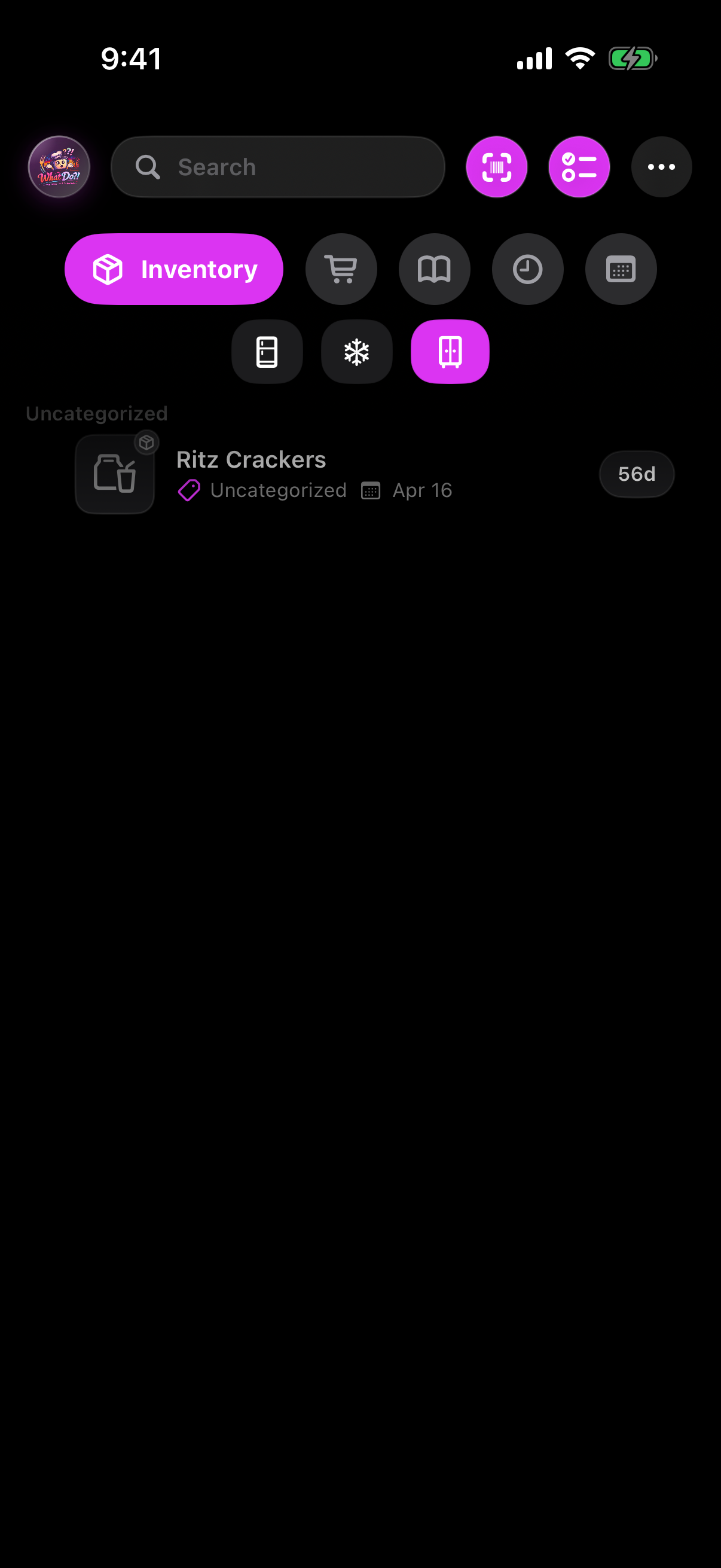Switch to the calendar tab
The height and width of the screenshot is (1568, 721).
(620, 269)
